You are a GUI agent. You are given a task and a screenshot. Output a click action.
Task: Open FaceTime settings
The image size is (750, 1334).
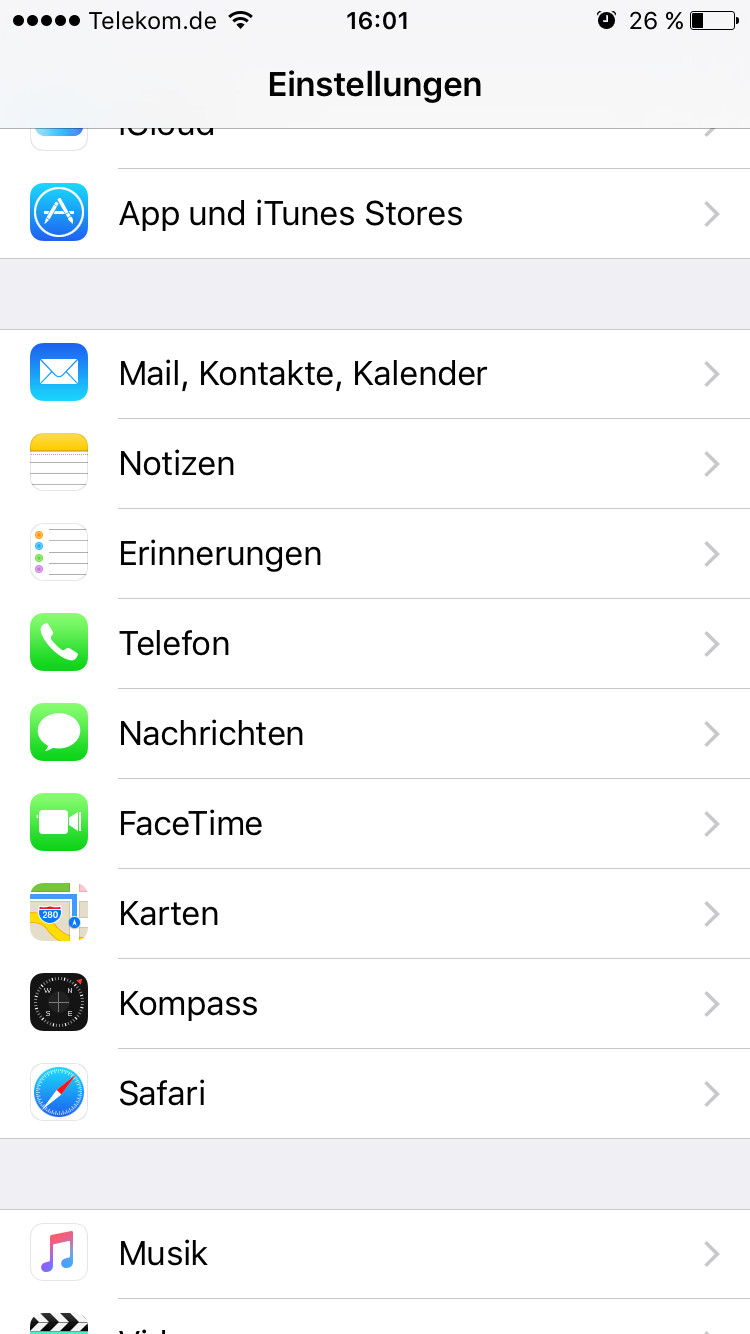(375, 824)
